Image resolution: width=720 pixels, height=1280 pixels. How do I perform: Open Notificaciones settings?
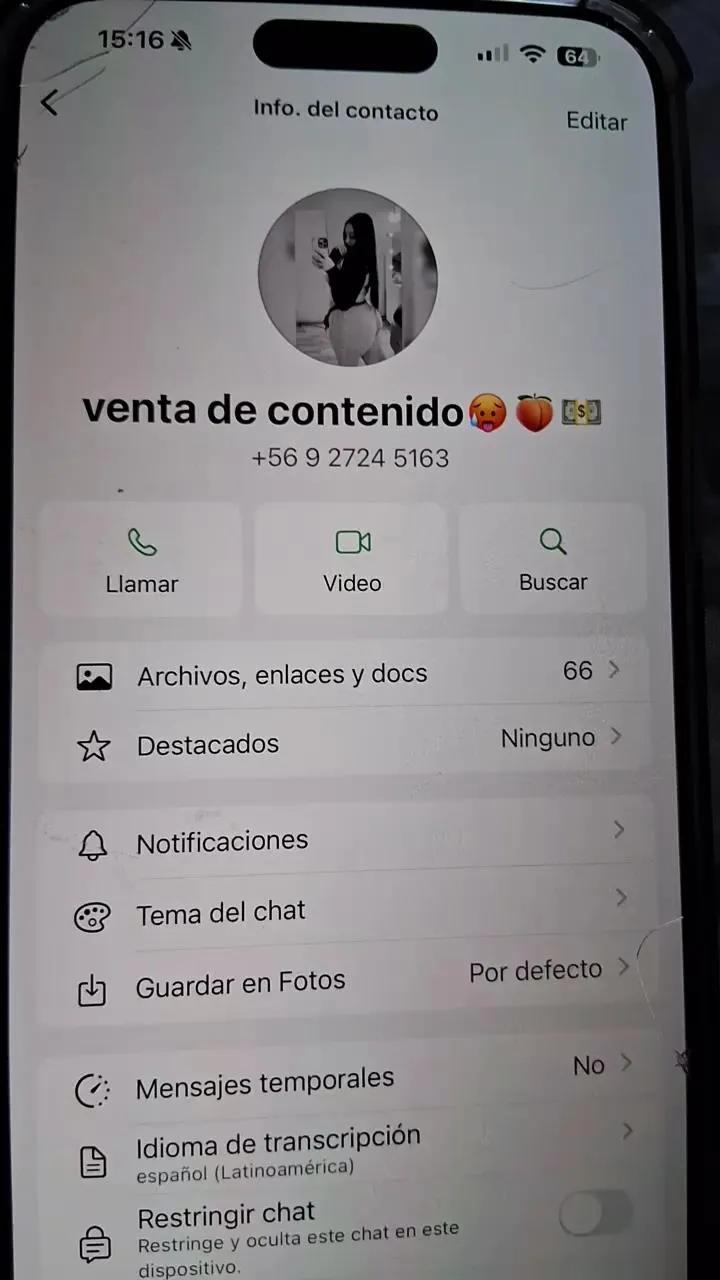click(345, 840)
